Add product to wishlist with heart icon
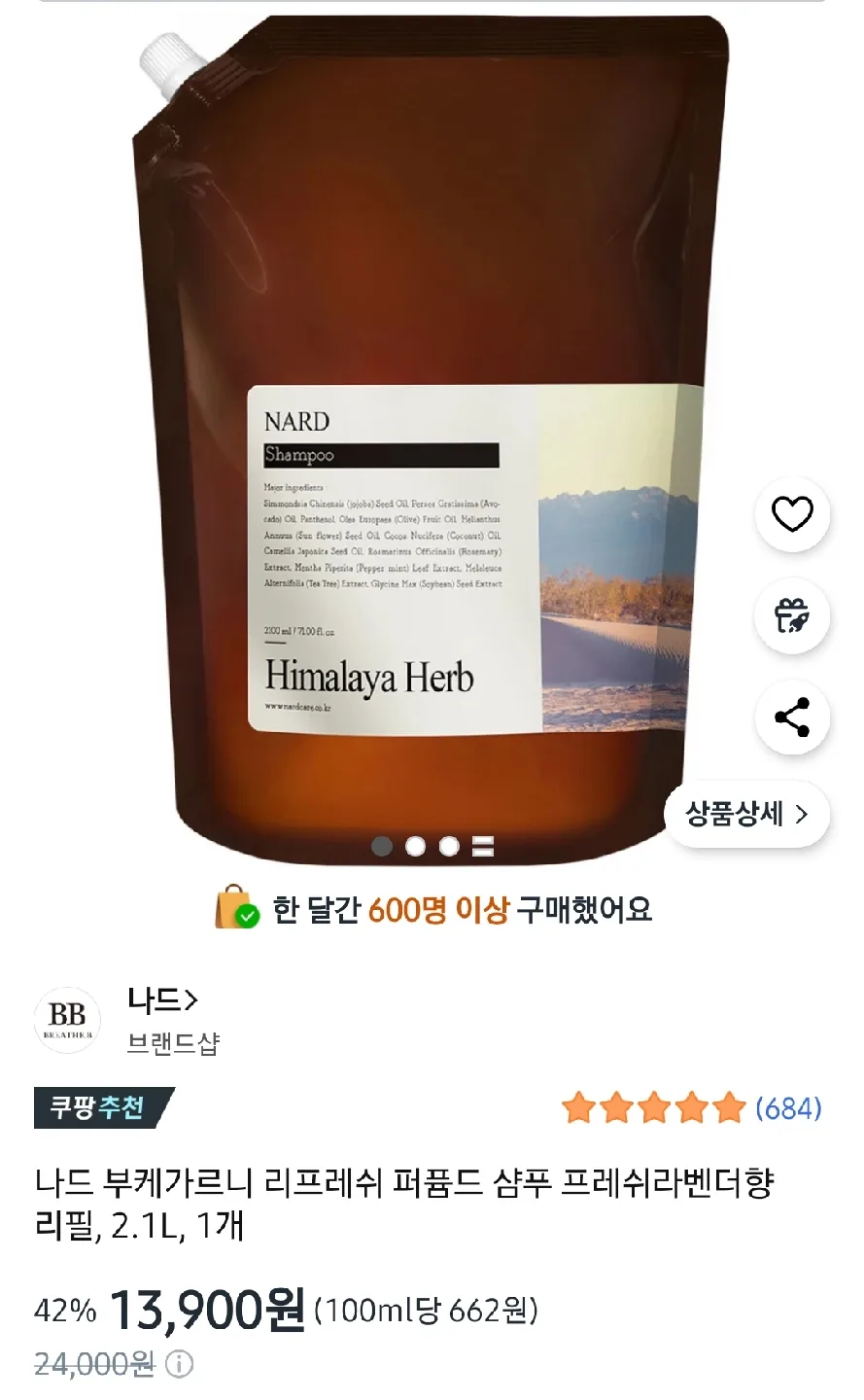The image size is (864, 1400). click(x=792, y=515)
